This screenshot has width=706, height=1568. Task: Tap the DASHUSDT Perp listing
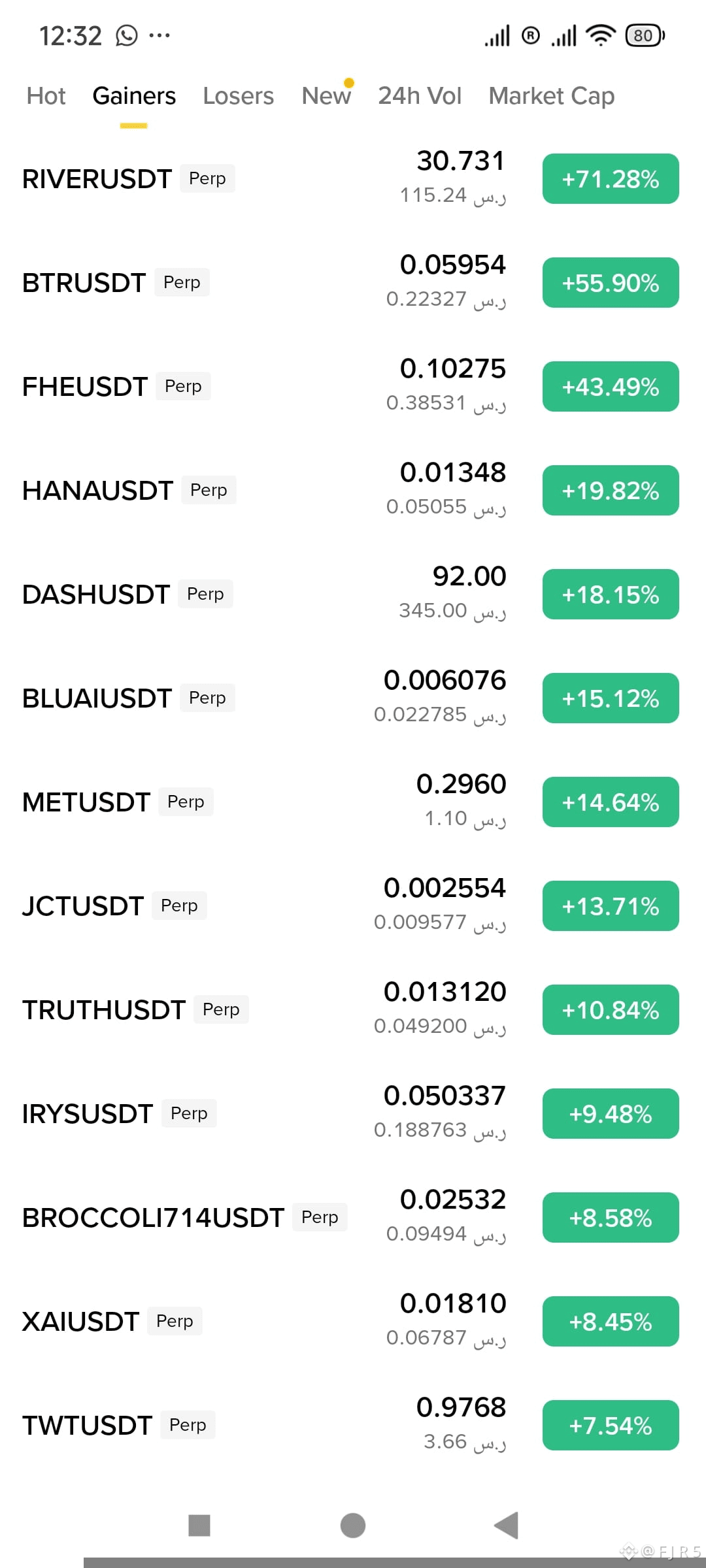point(96,595)
